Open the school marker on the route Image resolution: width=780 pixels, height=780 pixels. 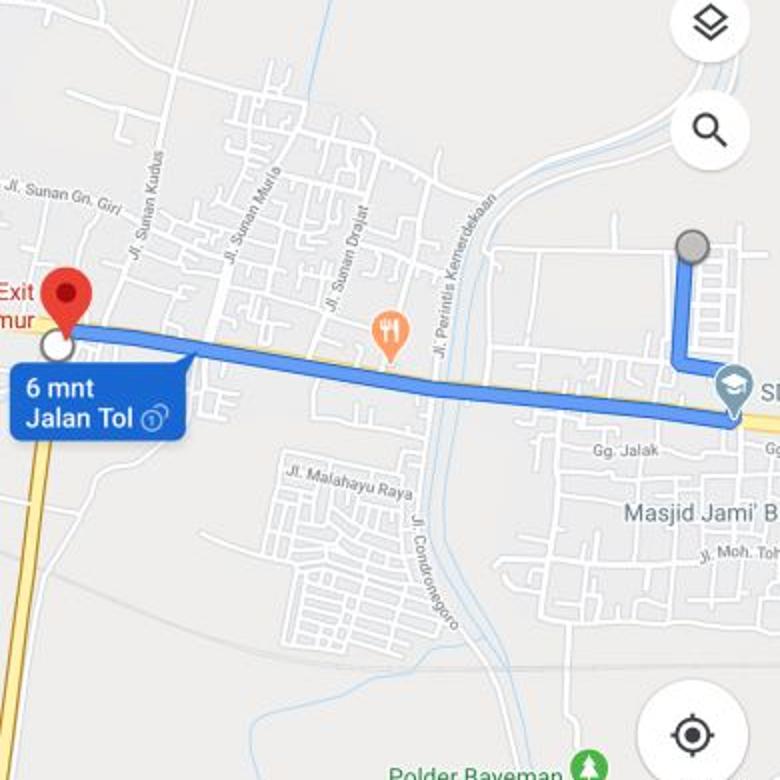point(733,386)
